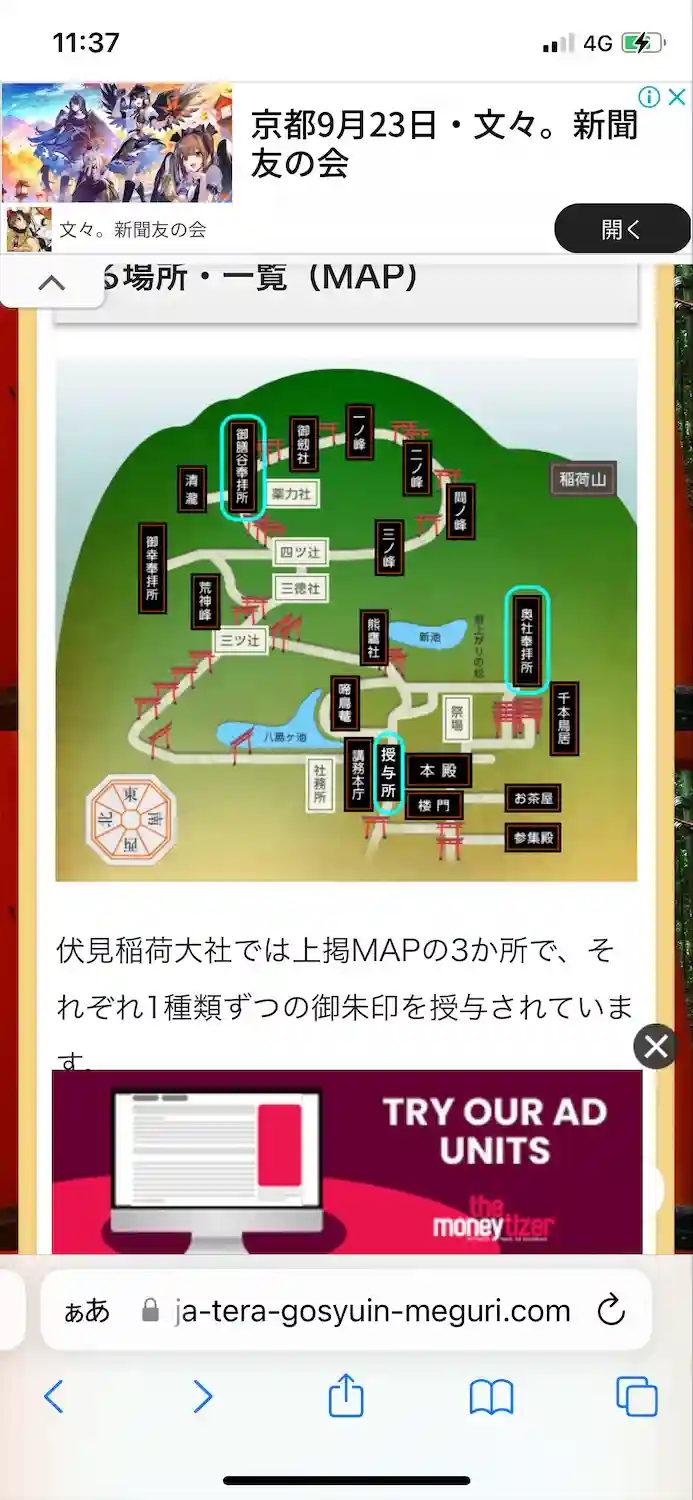Reload the current page
The width and height of the screenshot is (693, 1500).
coord(610,1310)
